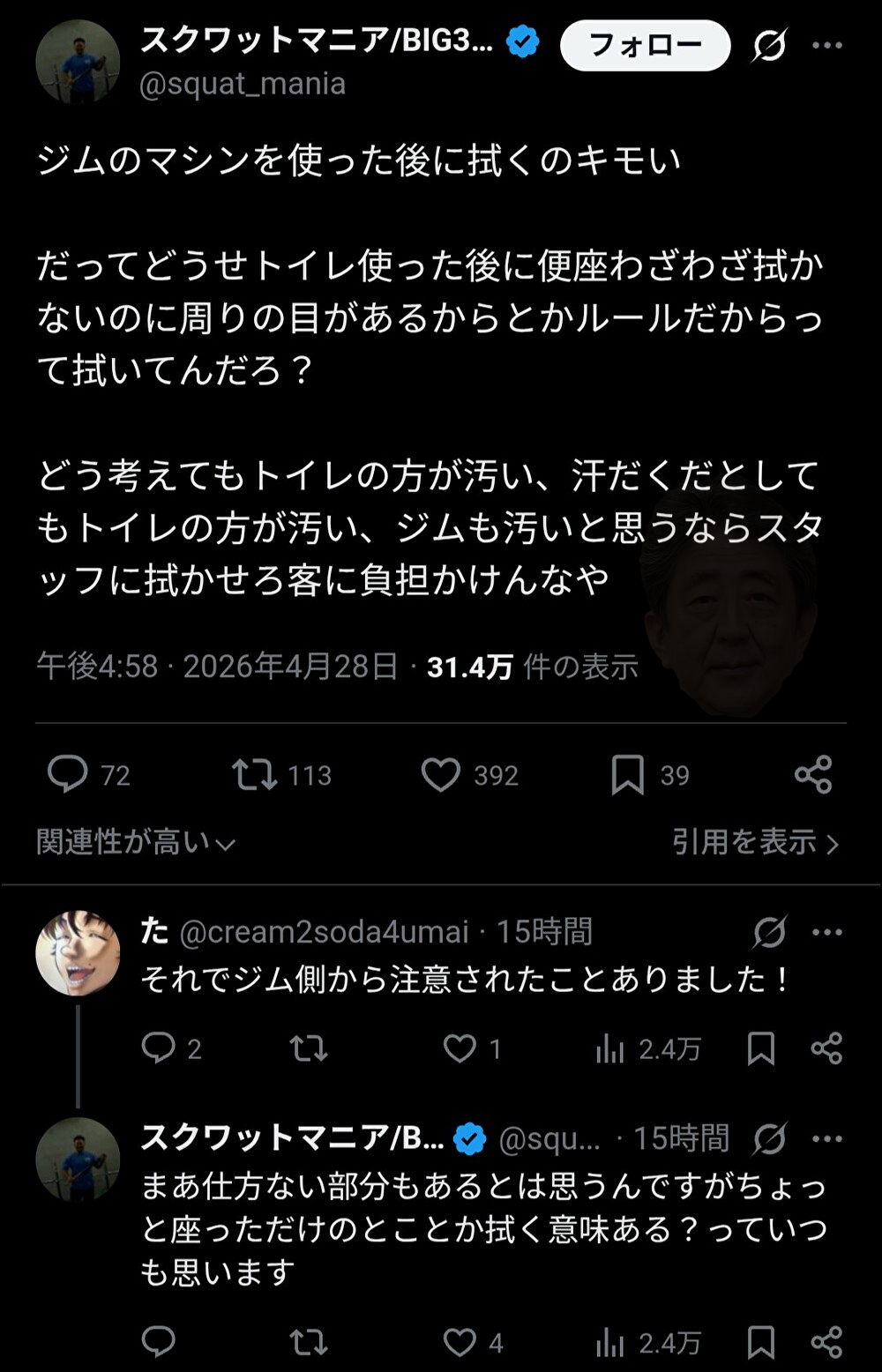Share the main post
The image size is (882, 1372).
coord(812,775)
